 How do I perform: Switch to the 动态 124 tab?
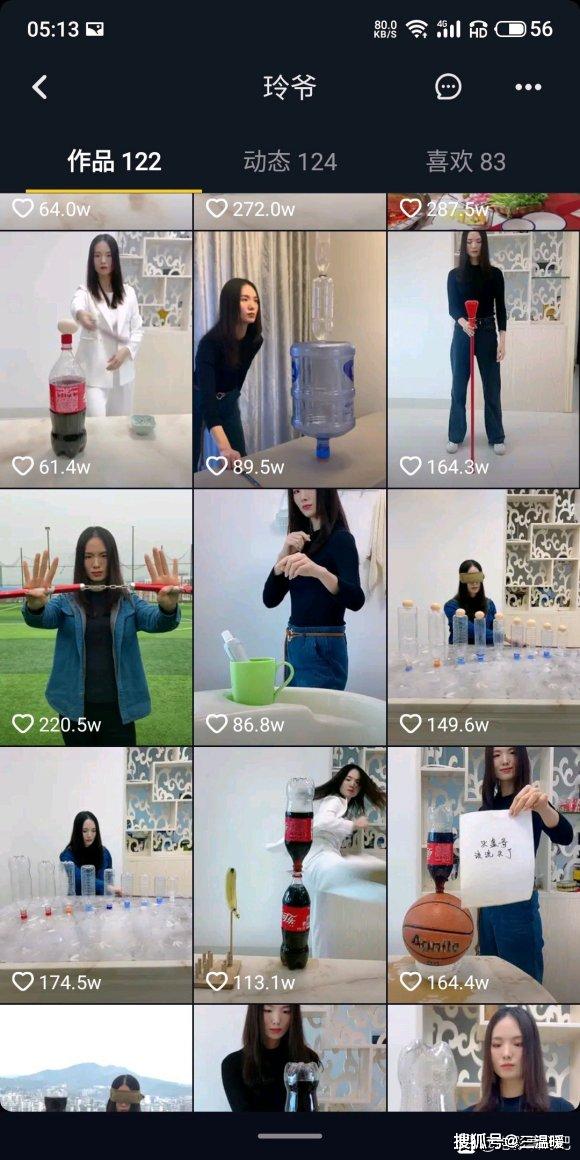(x=290, y=161)
